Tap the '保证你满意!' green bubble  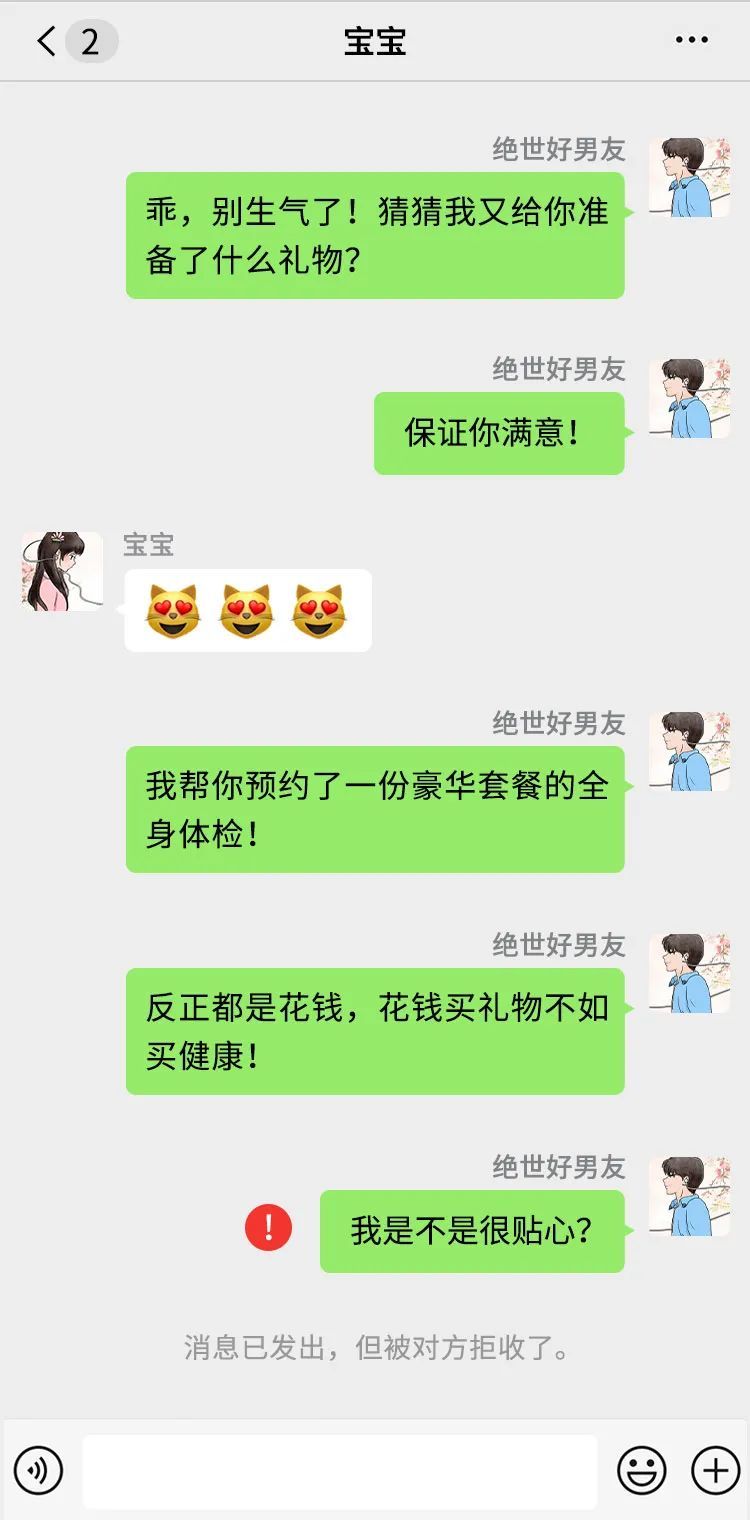point(498,433)
